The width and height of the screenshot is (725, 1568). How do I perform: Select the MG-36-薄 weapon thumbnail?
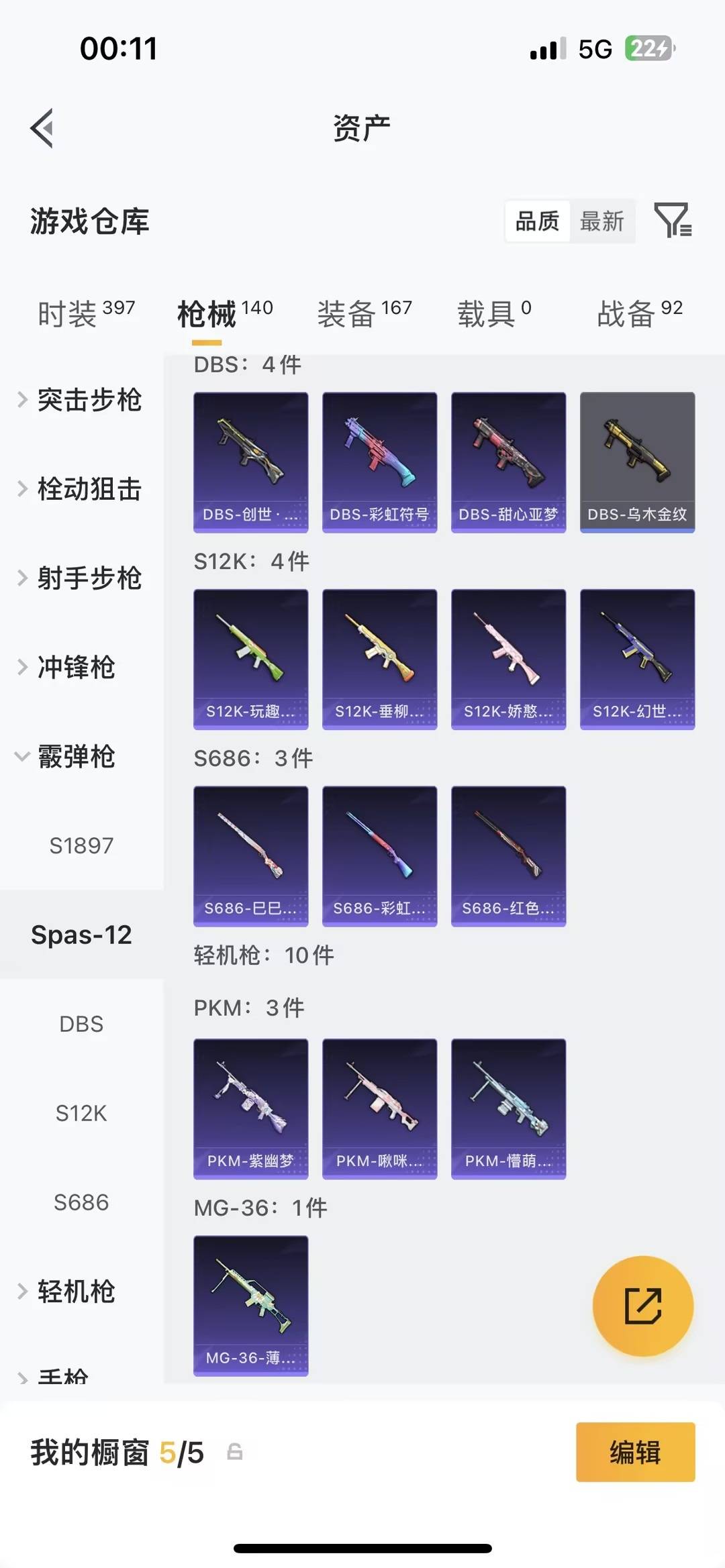coord(250,1305)
